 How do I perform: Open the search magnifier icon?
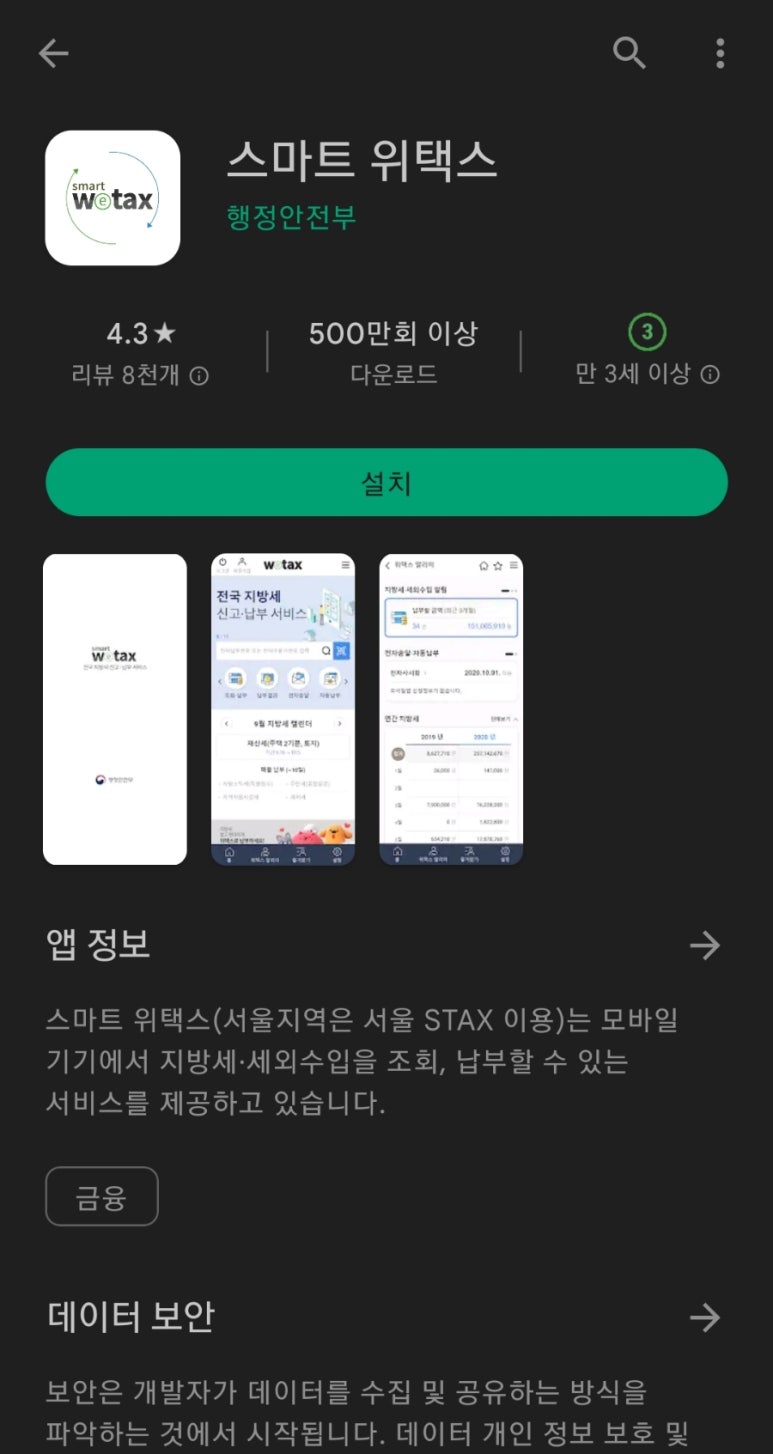click(x=629, y=53)
